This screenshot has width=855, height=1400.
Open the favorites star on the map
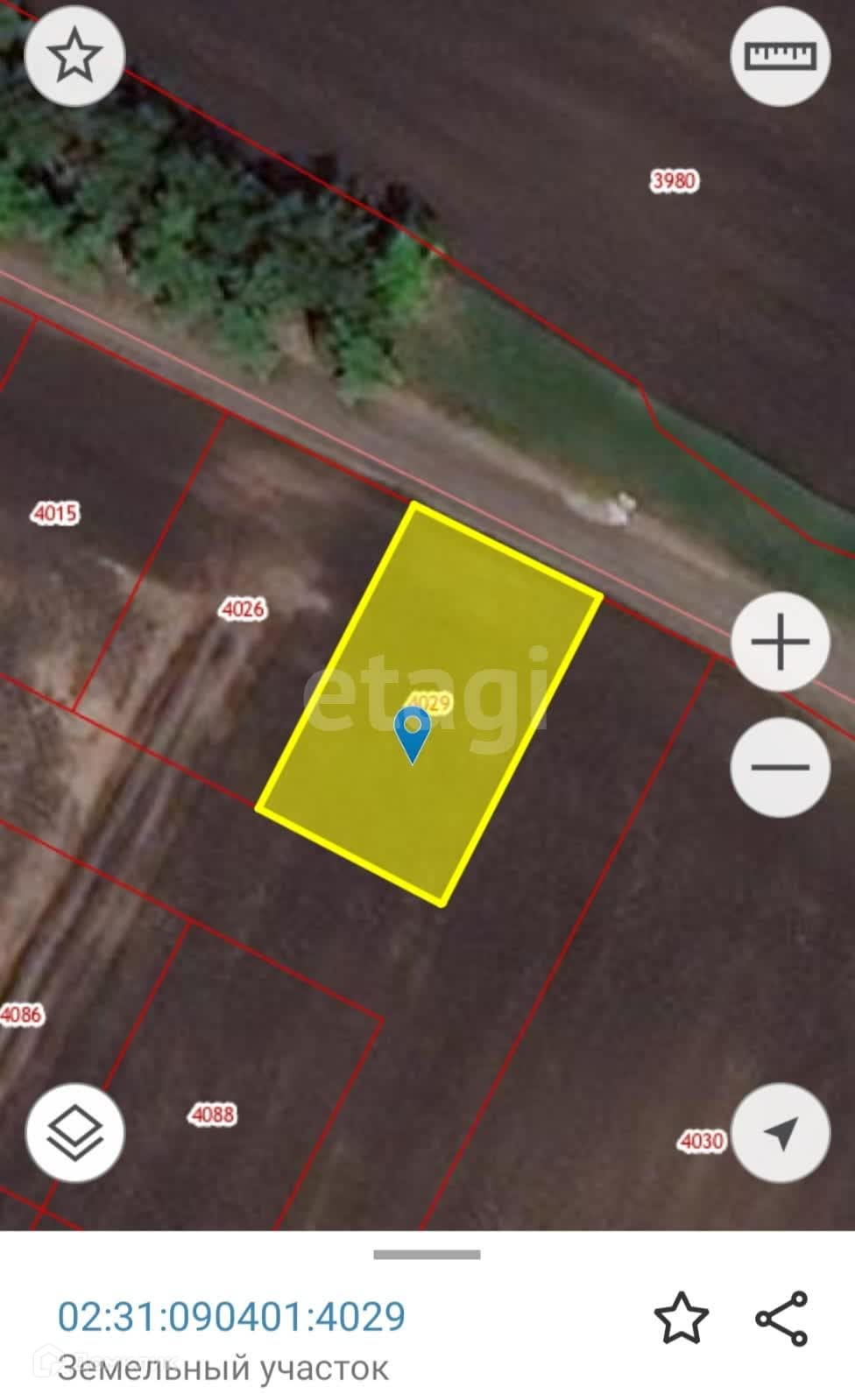74,57
